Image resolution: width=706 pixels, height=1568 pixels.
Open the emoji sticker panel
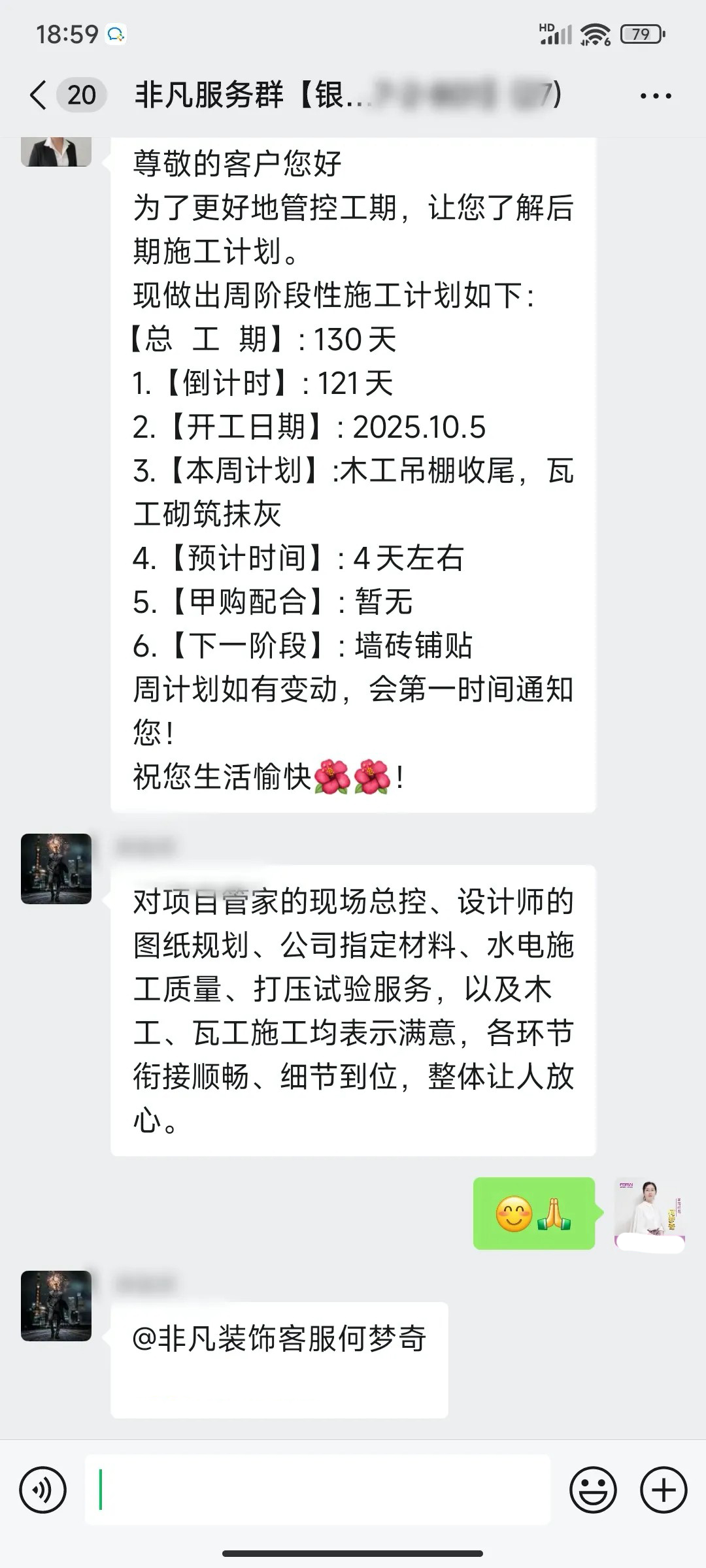[593, 1491]
